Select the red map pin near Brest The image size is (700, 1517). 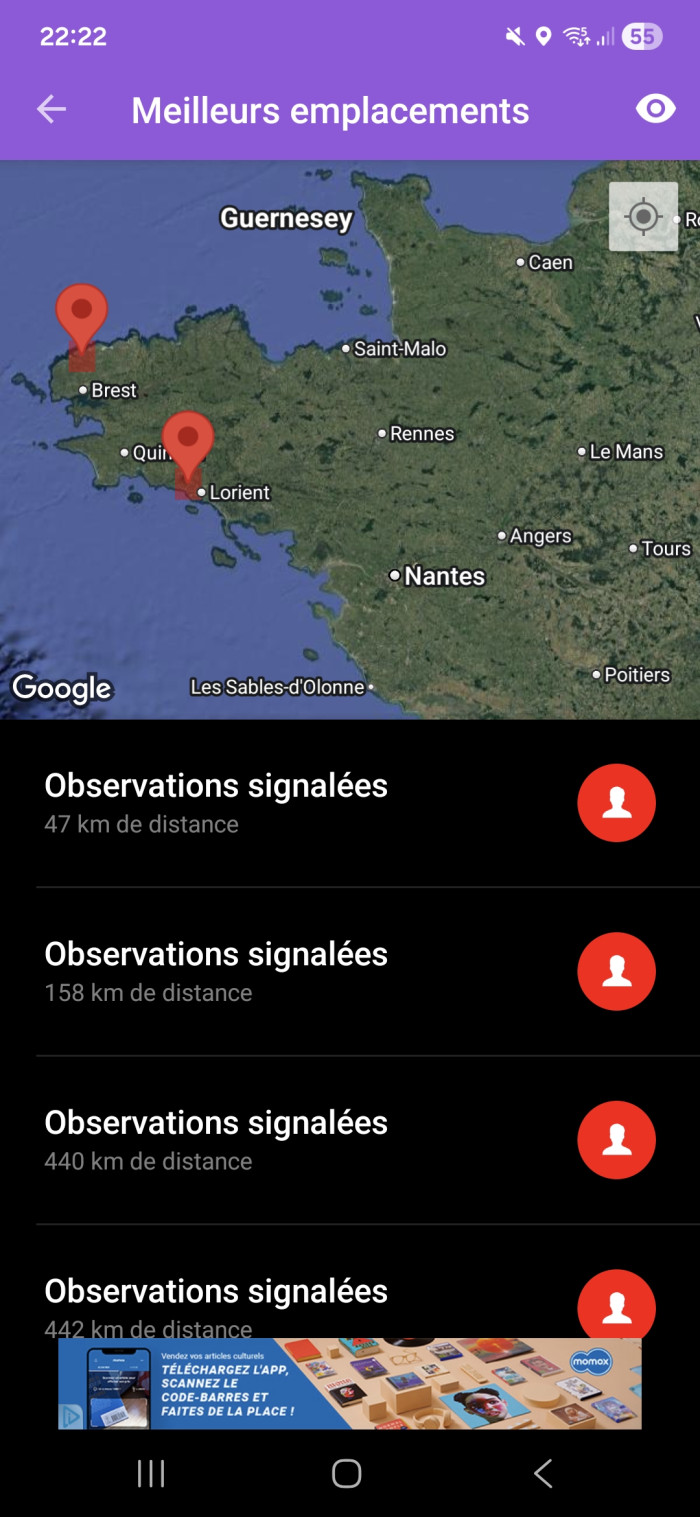point(81,316)
